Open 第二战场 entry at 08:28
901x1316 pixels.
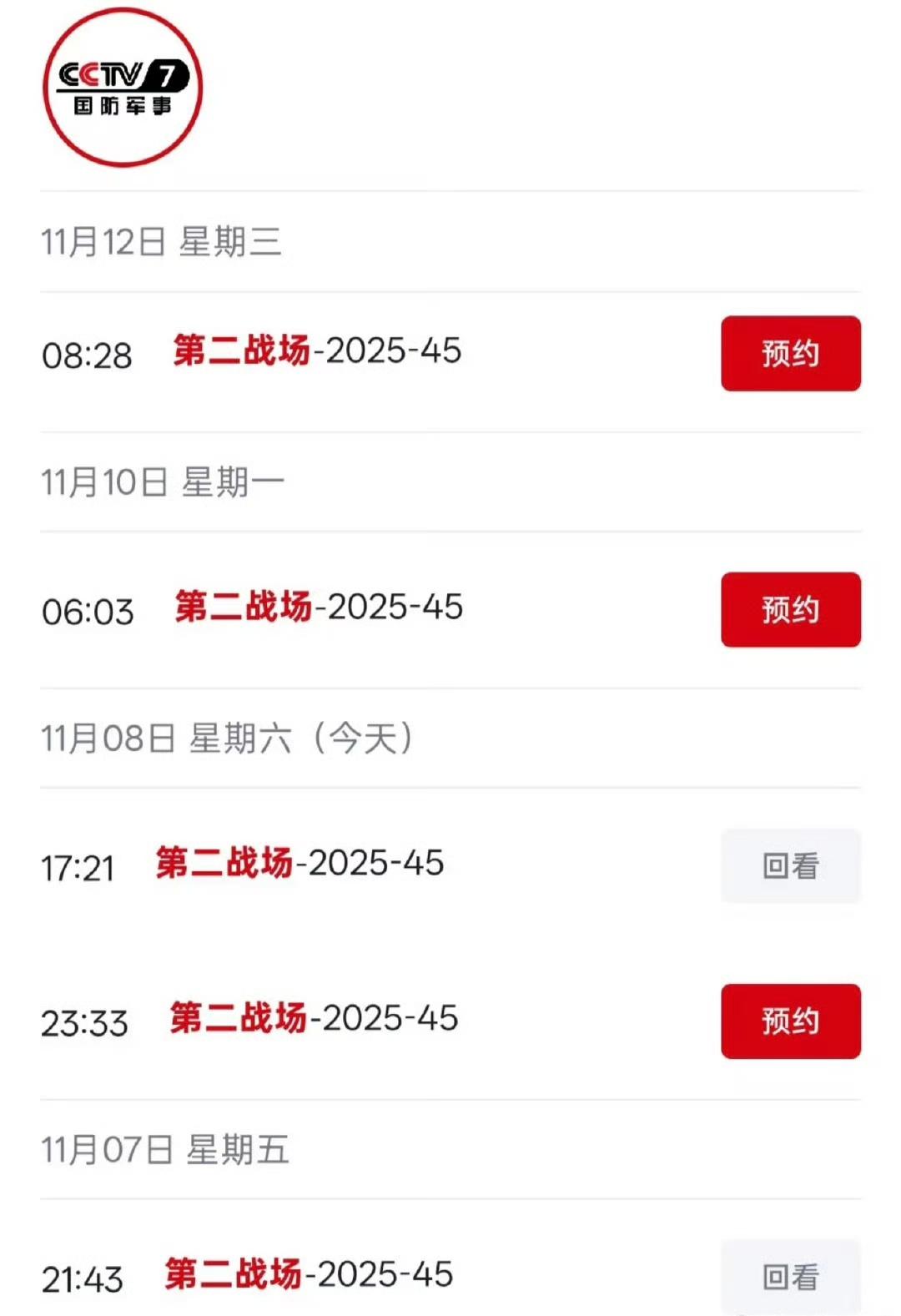(317, 351)
